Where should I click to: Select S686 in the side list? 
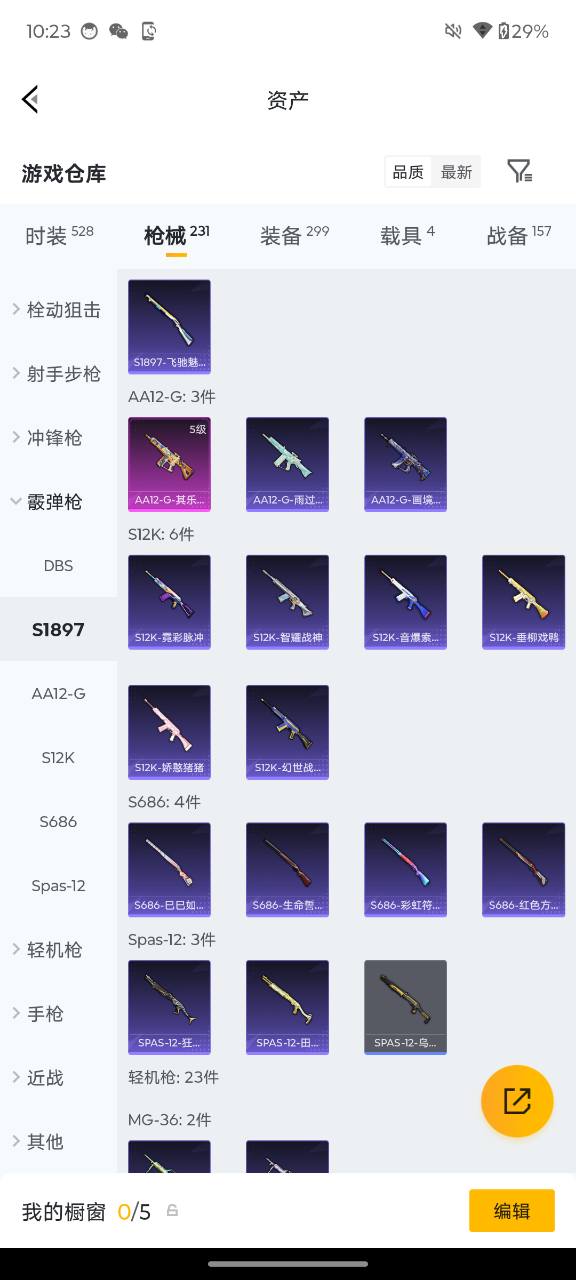58,821
